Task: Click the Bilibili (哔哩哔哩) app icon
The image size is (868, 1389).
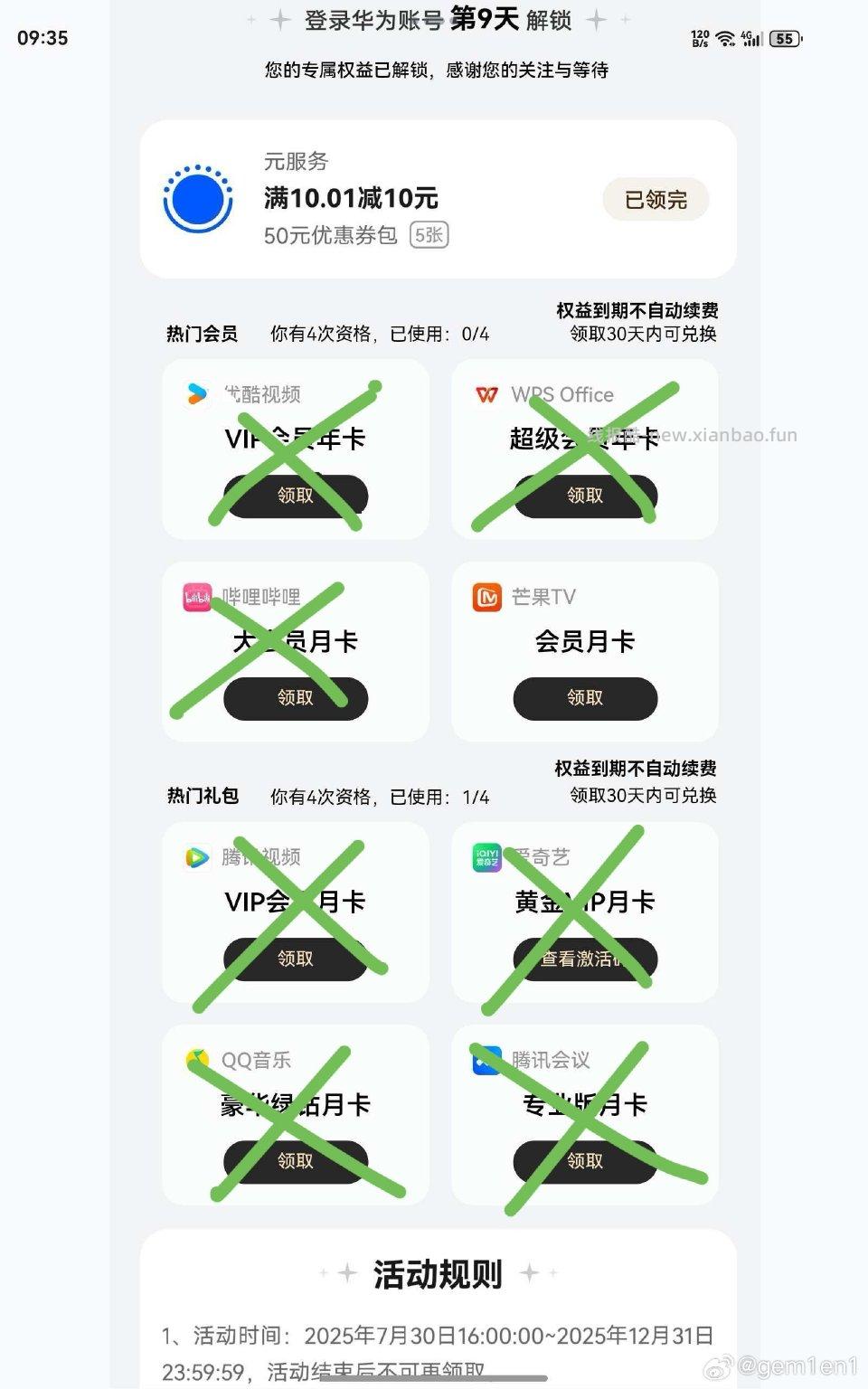Action: 197,596
